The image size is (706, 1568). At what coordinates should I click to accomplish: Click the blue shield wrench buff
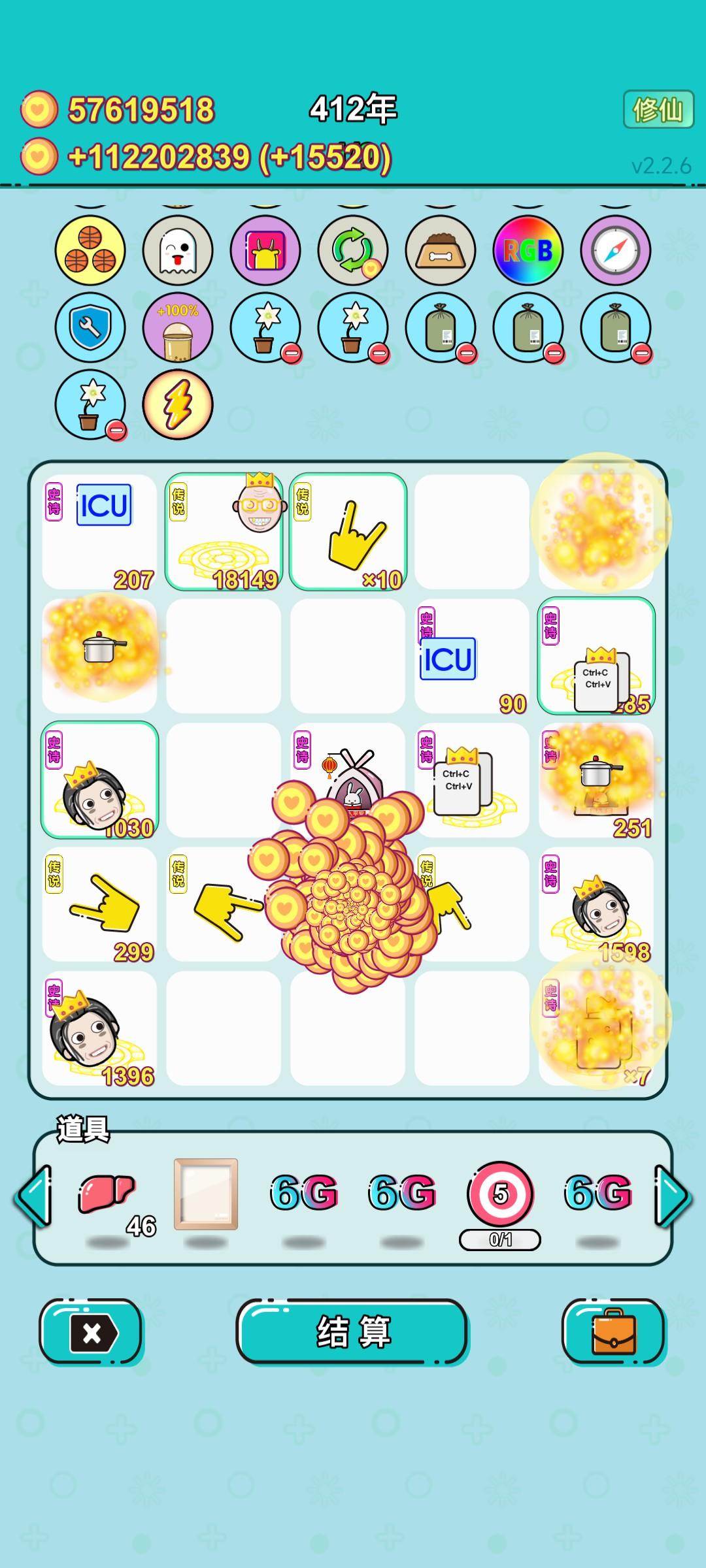[92, 327]
